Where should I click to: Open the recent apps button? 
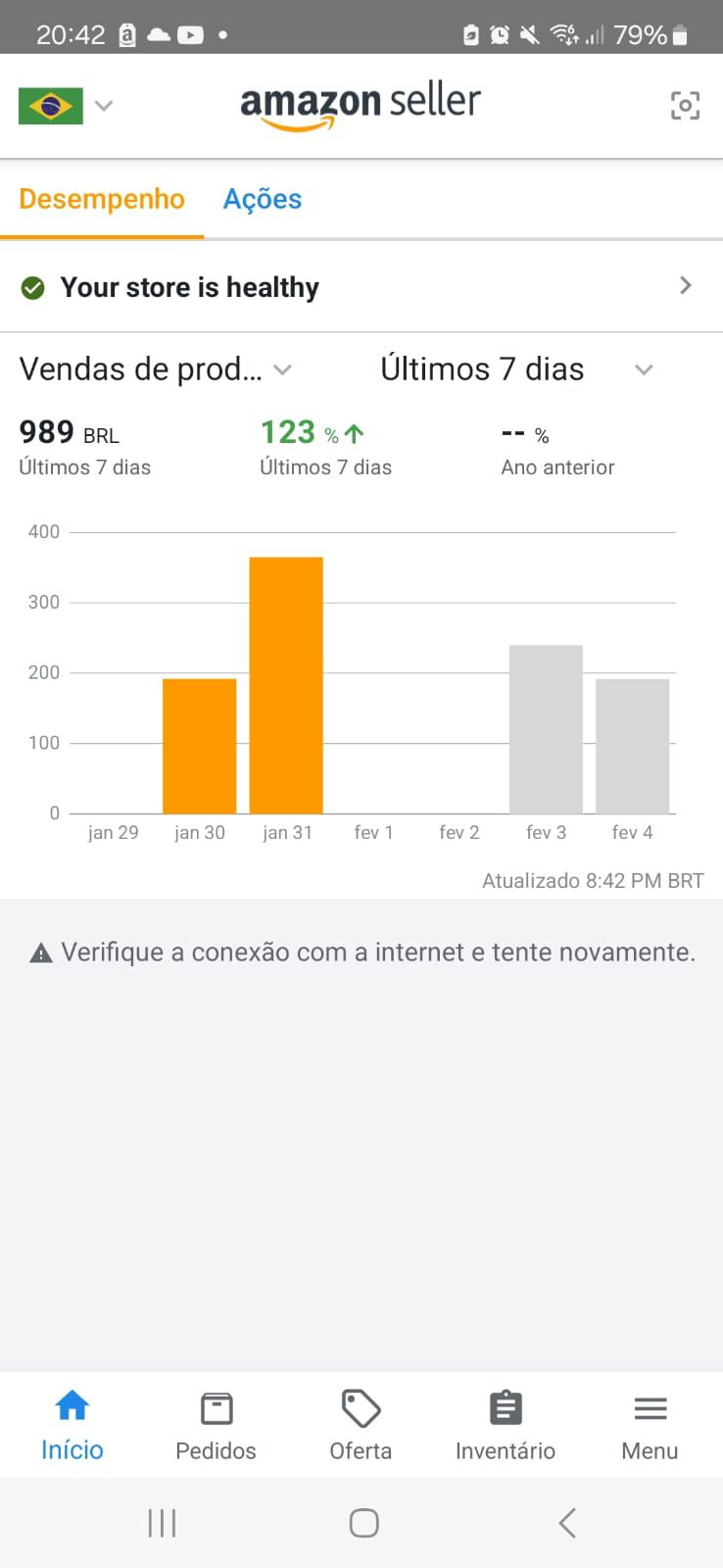click(162, 1523)
